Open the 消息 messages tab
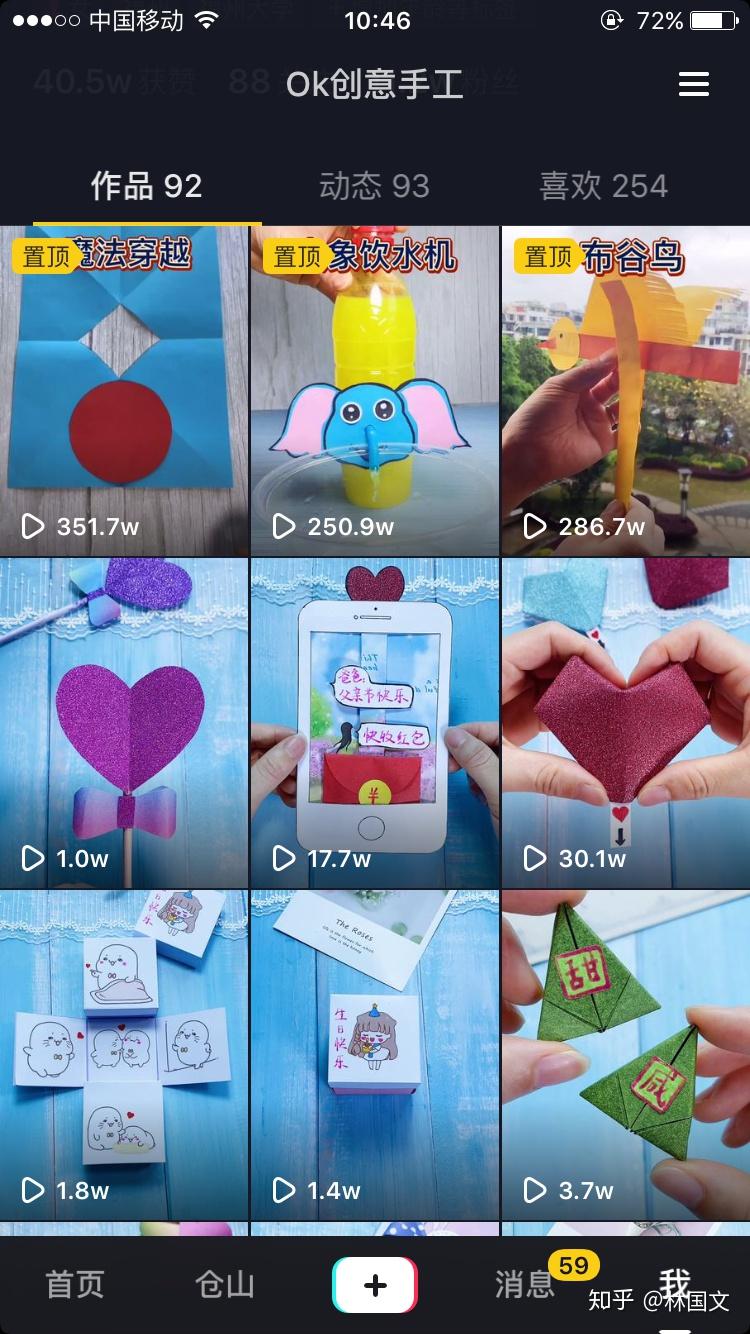Image resolution: width=750 pixels, height=1334 pixels. click(x=525, y=1284)
